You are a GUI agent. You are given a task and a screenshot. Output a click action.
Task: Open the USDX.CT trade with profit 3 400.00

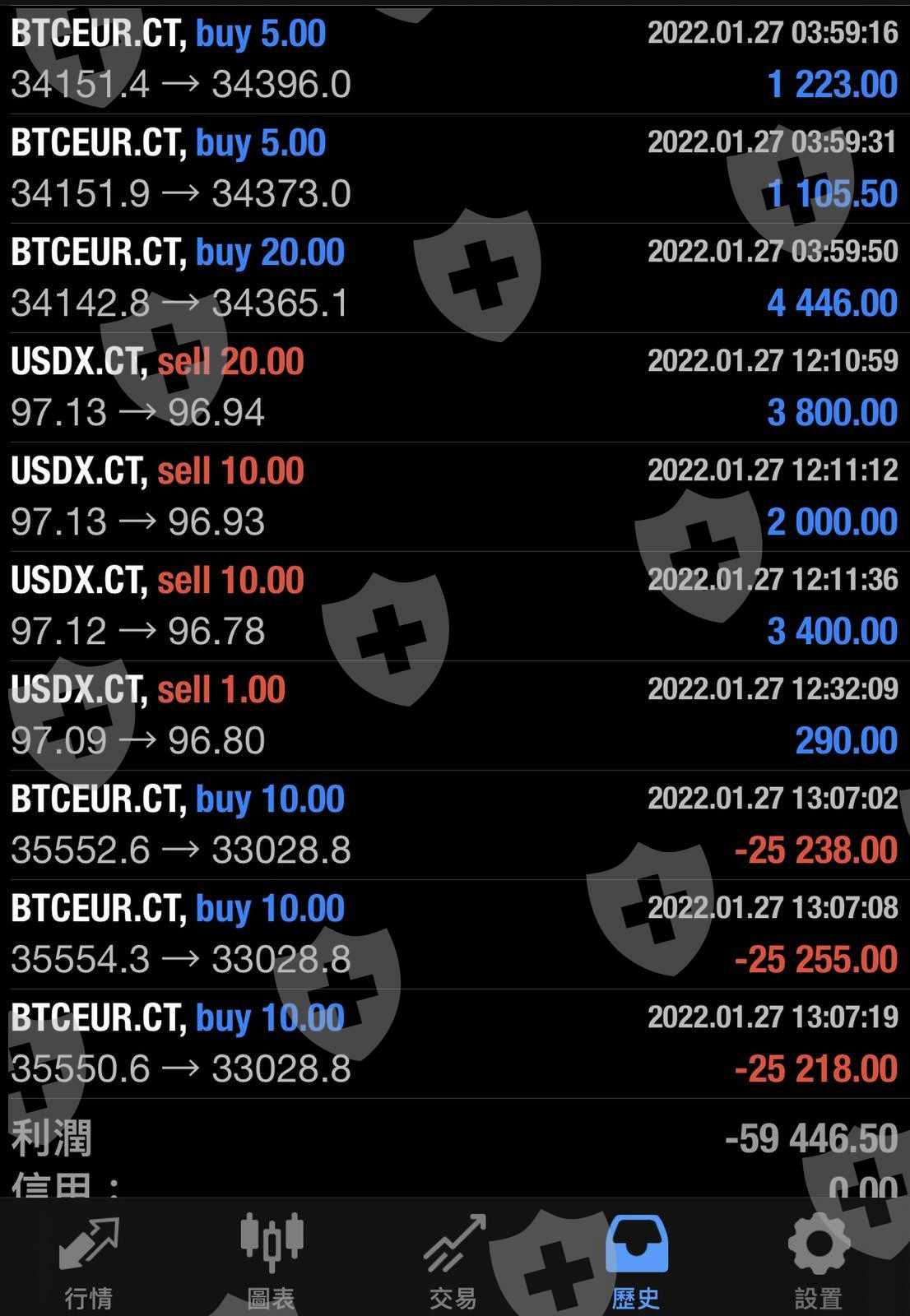454,606
